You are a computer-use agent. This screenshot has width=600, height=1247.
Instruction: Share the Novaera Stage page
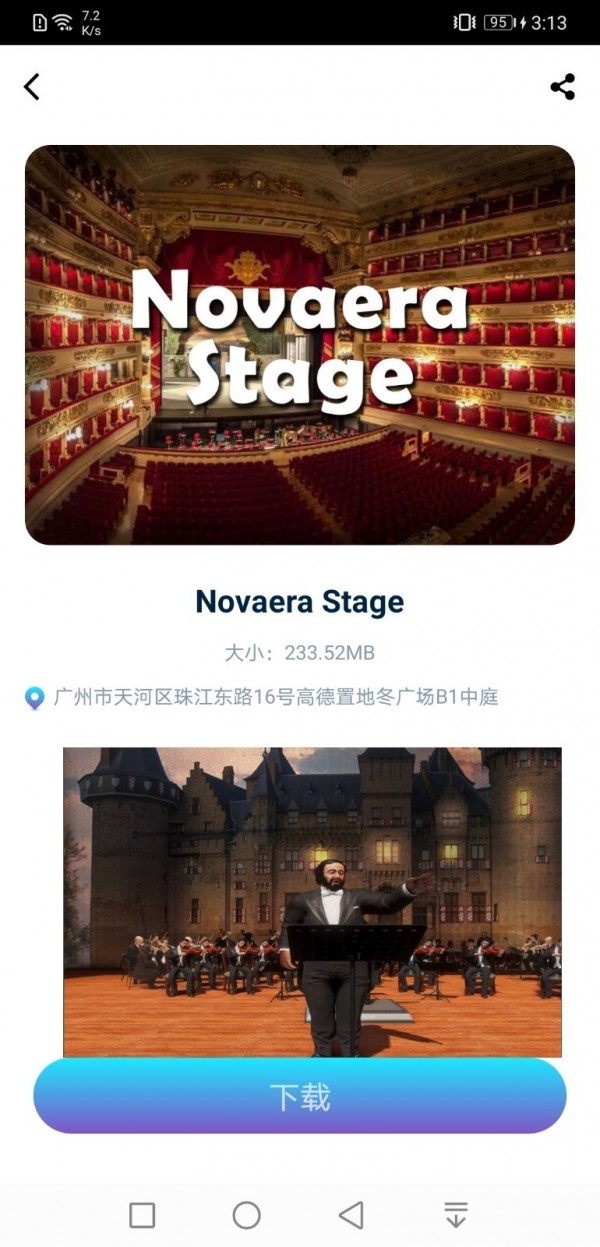563,87
